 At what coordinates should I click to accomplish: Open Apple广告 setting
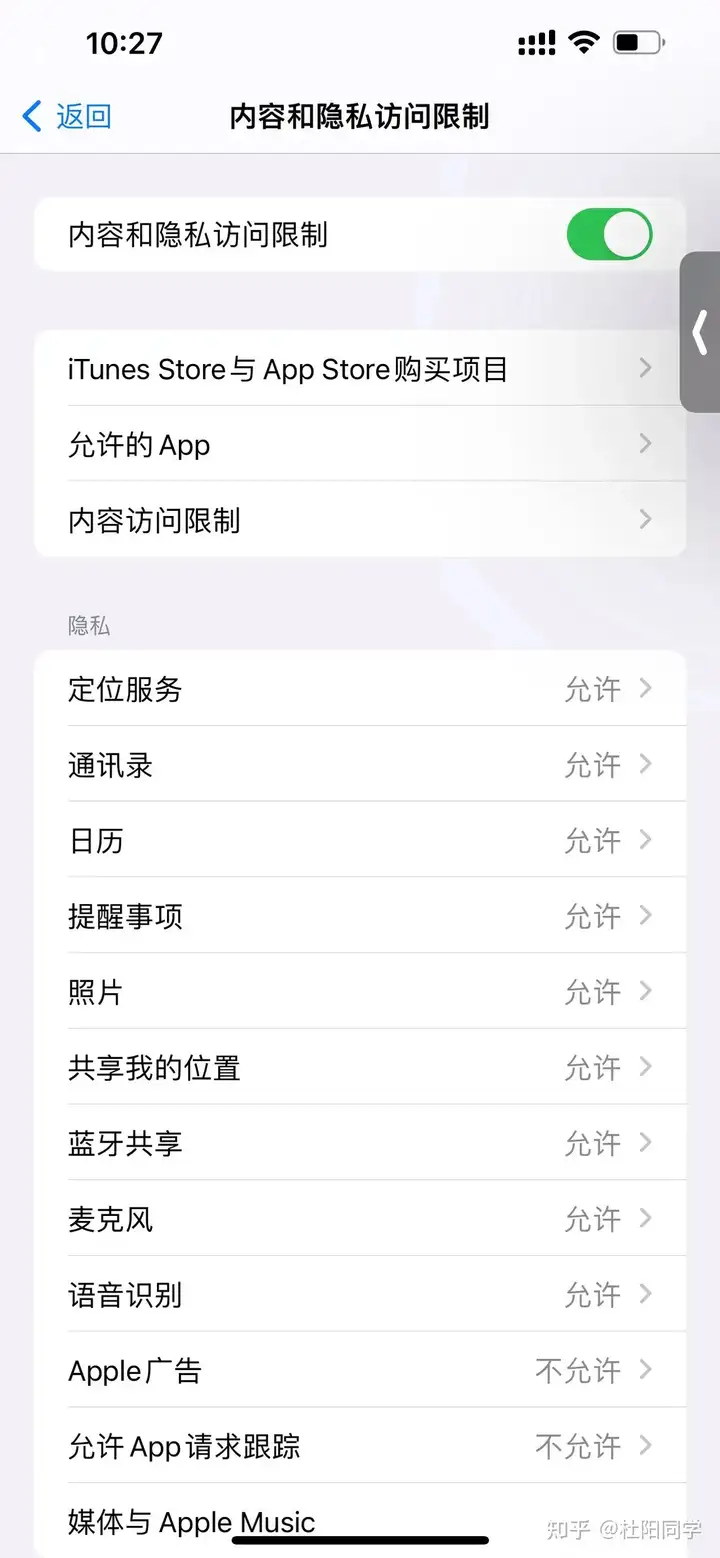(x=360, y=1370)
